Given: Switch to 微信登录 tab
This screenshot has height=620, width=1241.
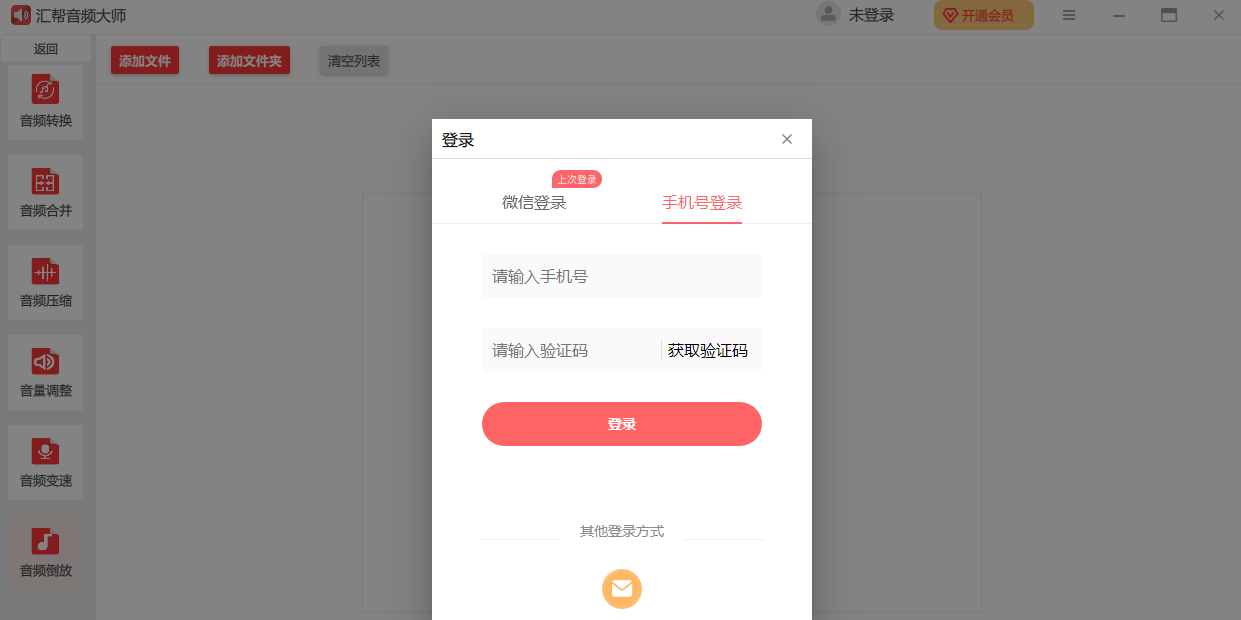Looking at the screenshot, I should pos(534,203).
